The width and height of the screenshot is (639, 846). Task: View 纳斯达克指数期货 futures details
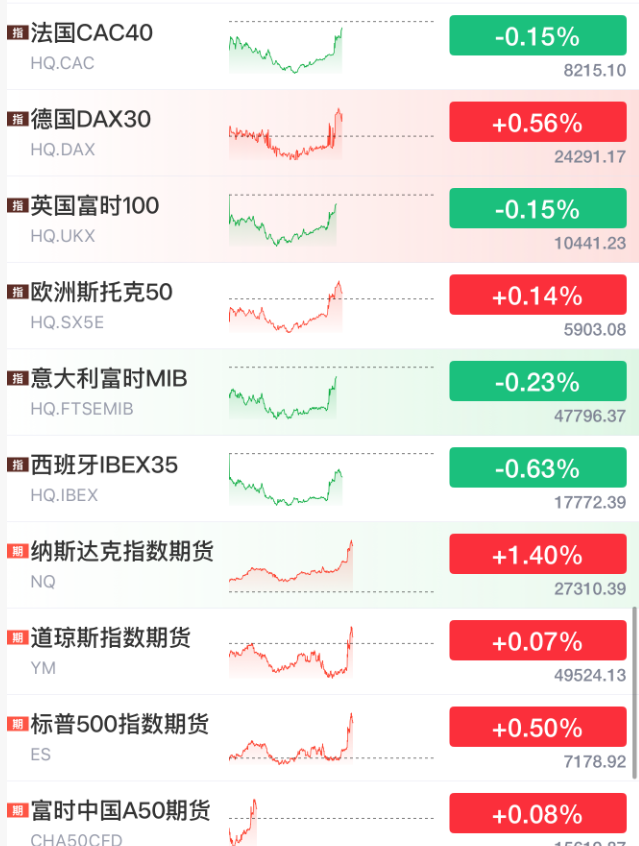tap(122, 552)
